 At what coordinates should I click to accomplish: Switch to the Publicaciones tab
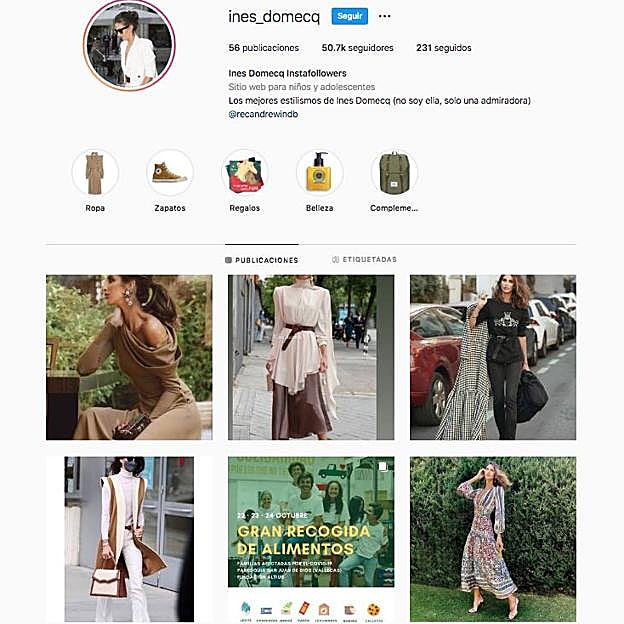click(262, 260)
